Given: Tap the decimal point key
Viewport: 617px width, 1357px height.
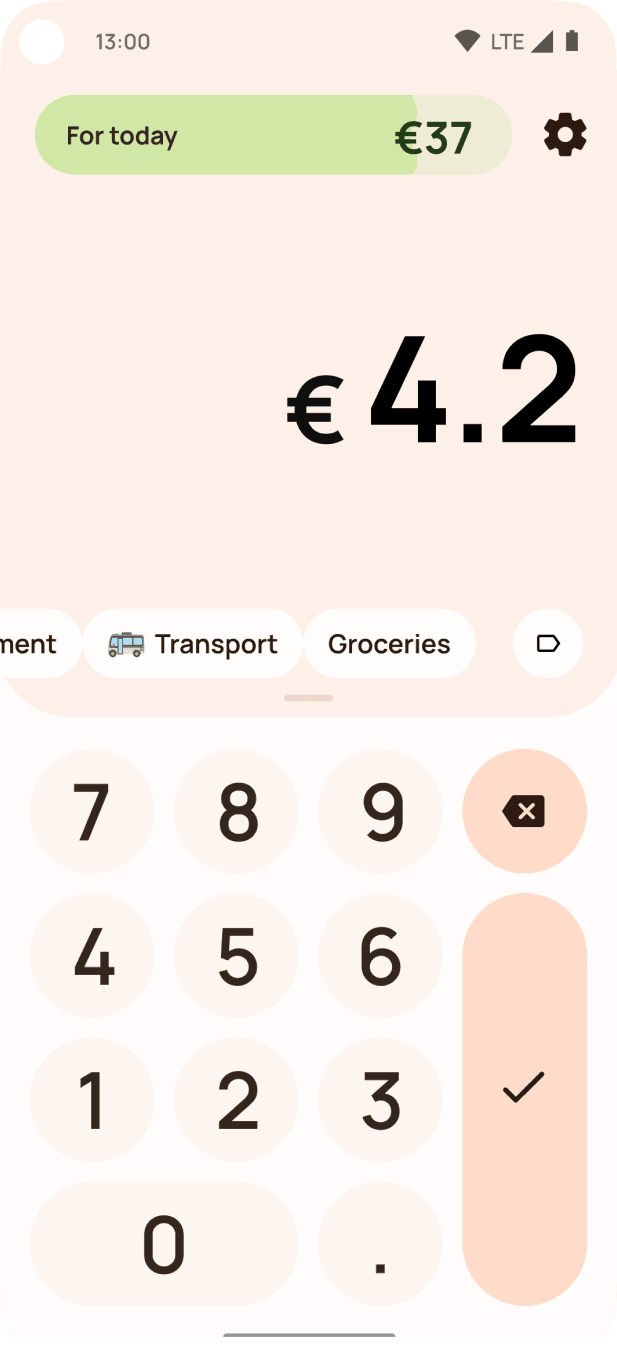Looking at the screenshot, I should click(x=381, y=1243).
